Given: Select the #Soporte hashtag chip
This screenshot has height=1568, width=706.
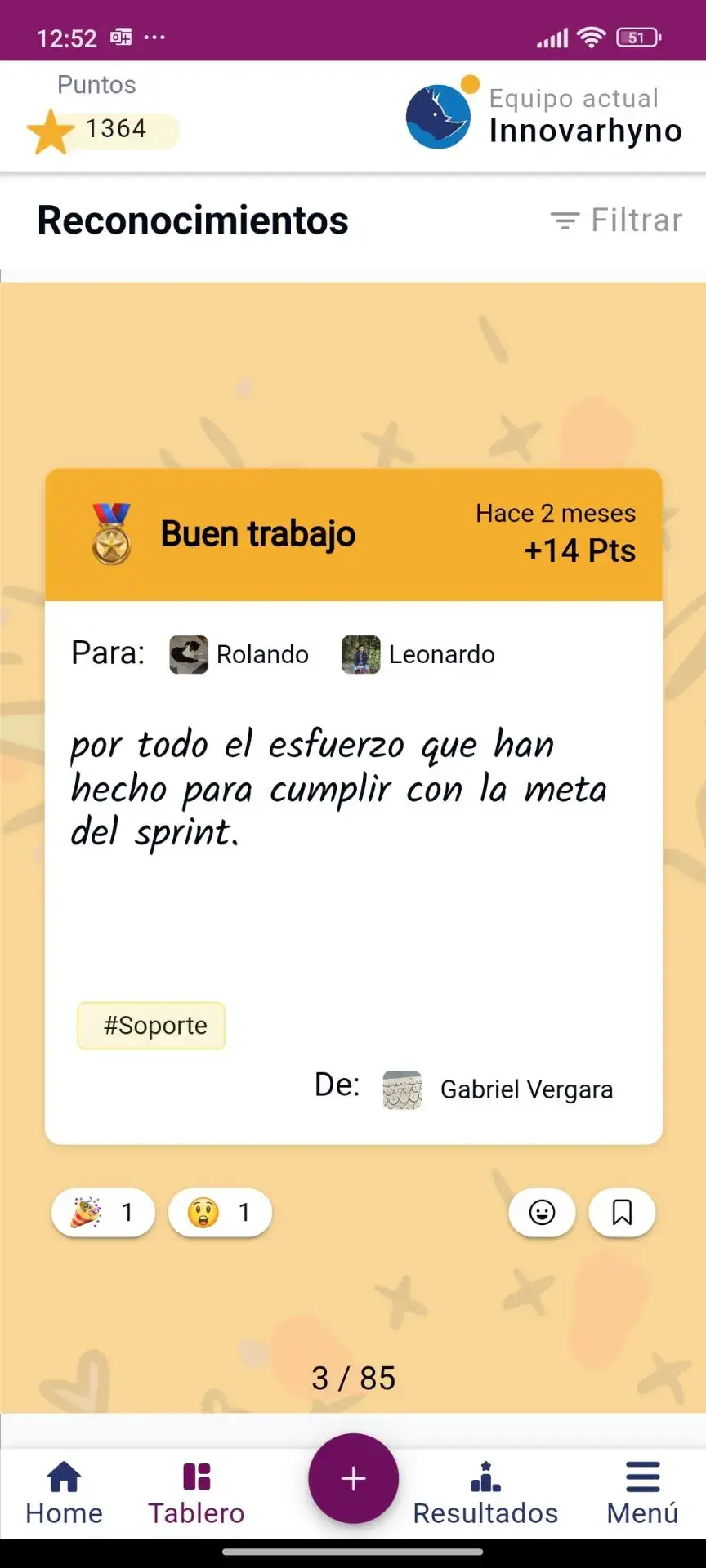Looking at the screenshot, I should click(151, 1025).
